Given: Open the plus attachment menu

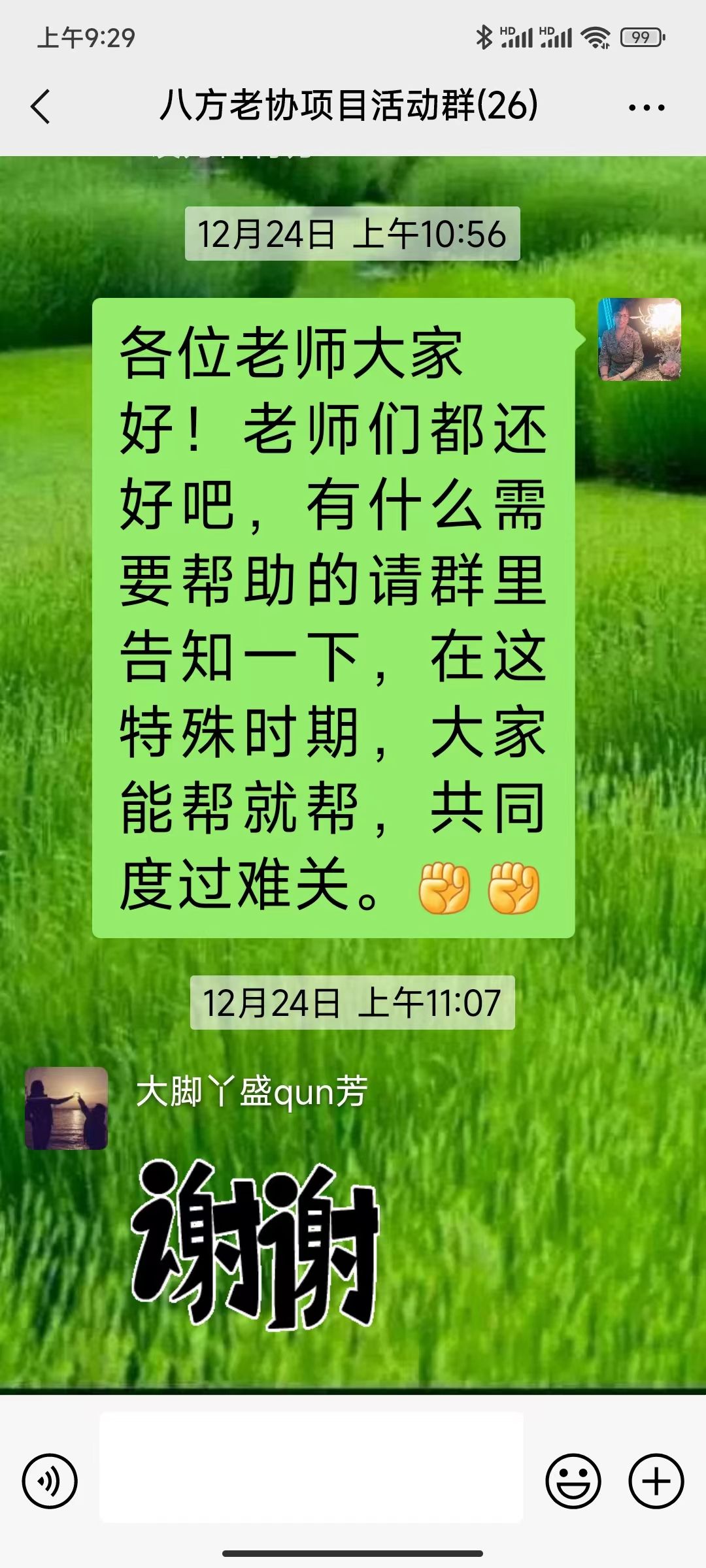Looking at the screenshot, I should 656,1480.
